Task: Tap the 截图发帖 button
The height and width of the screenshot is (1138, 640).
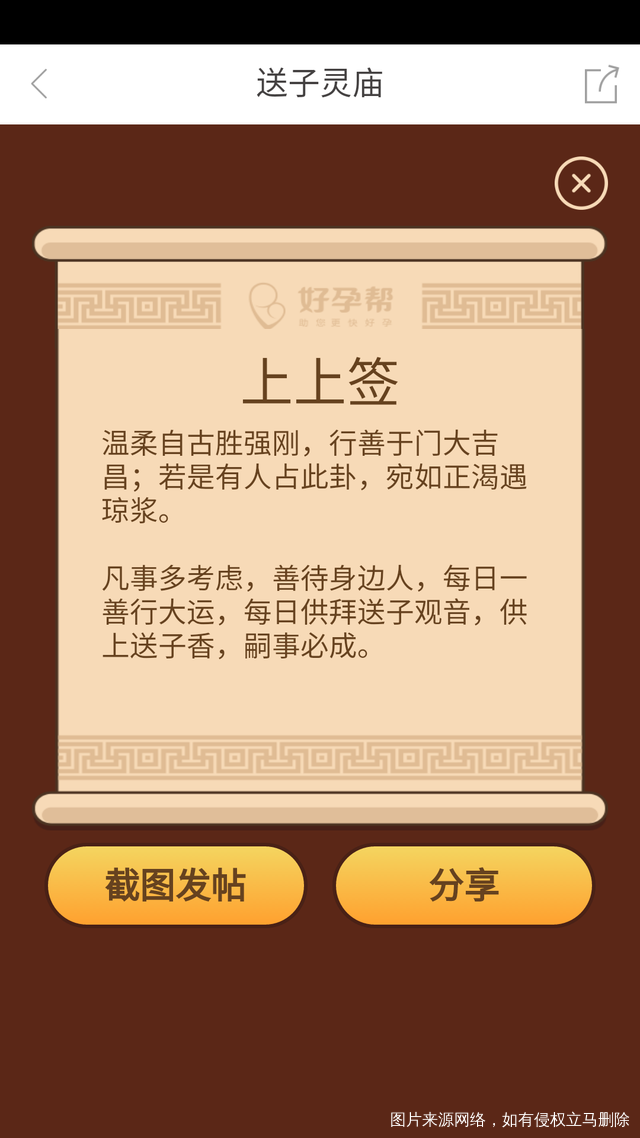Action: pos(176,885)
